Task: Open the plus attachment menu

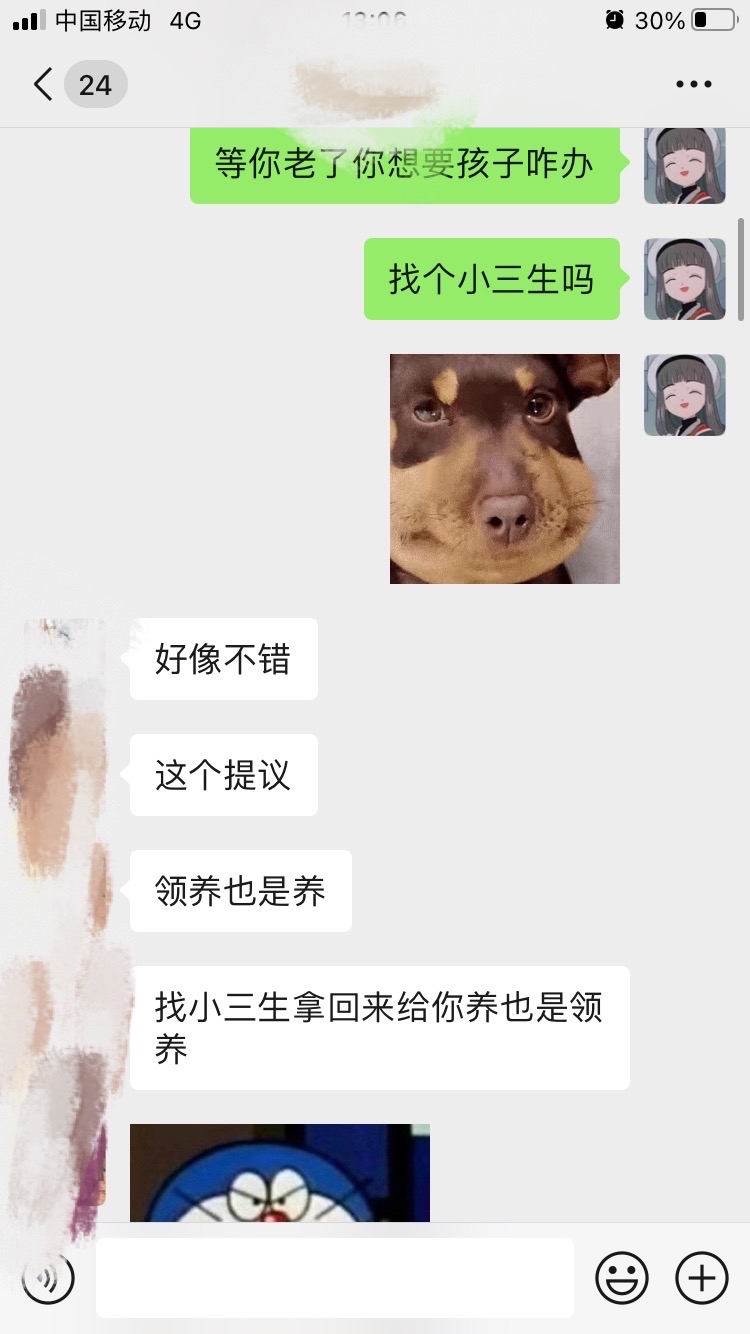Action: (702, 1278)
